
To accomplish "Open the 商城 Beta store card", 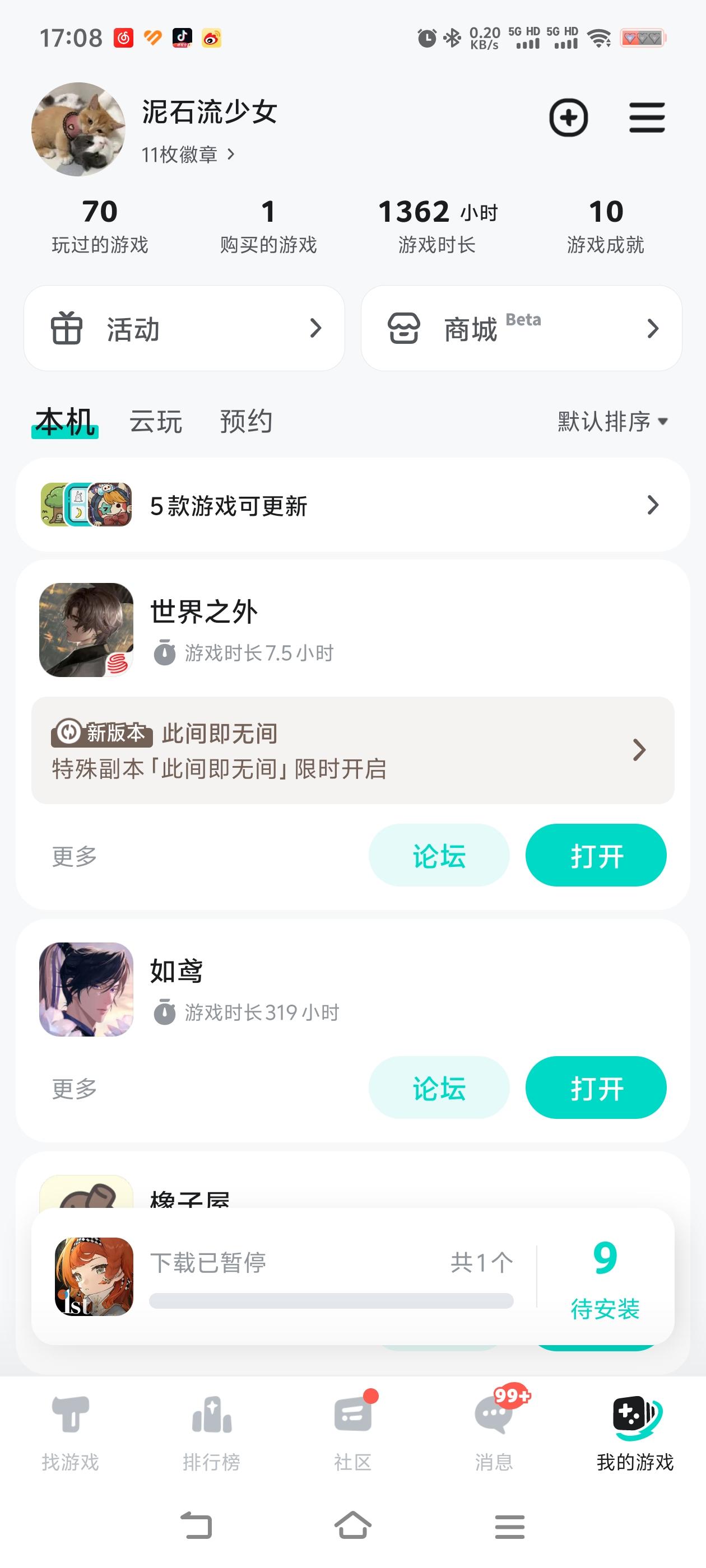I will (521, 329).
